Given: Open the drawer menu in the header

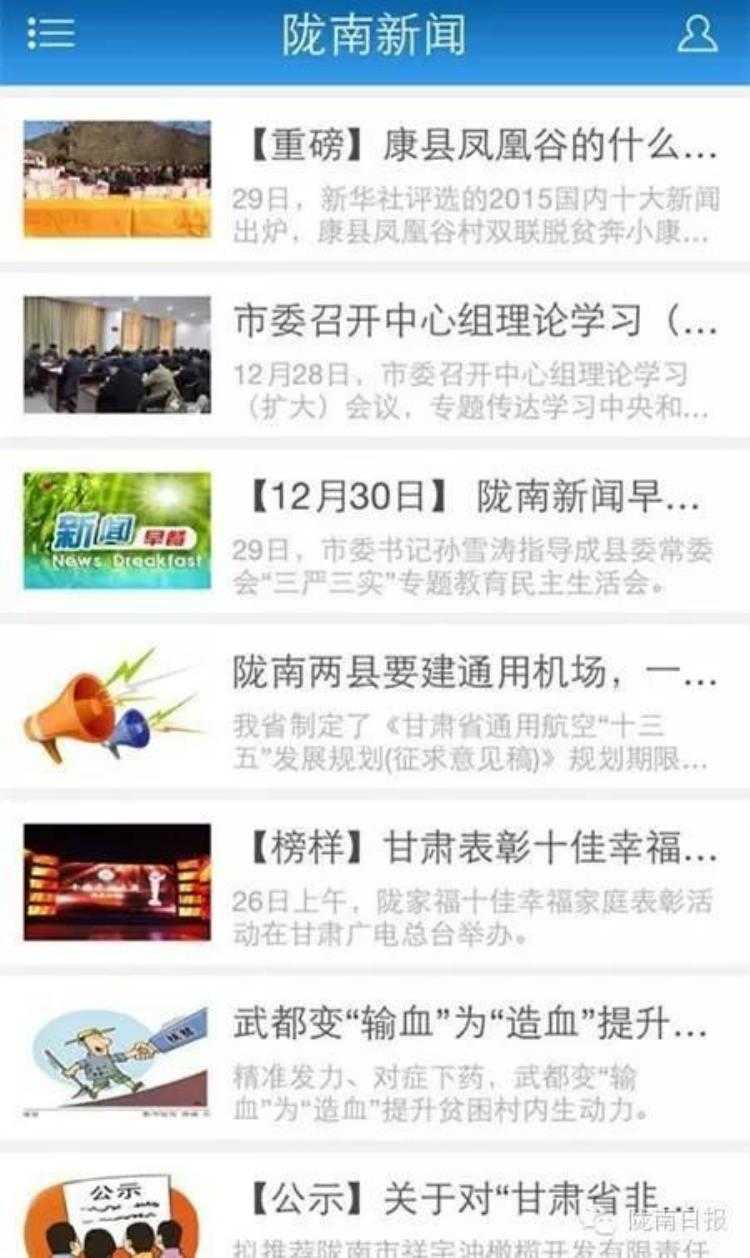Looking at the screenshot, I should coord(51,33).
